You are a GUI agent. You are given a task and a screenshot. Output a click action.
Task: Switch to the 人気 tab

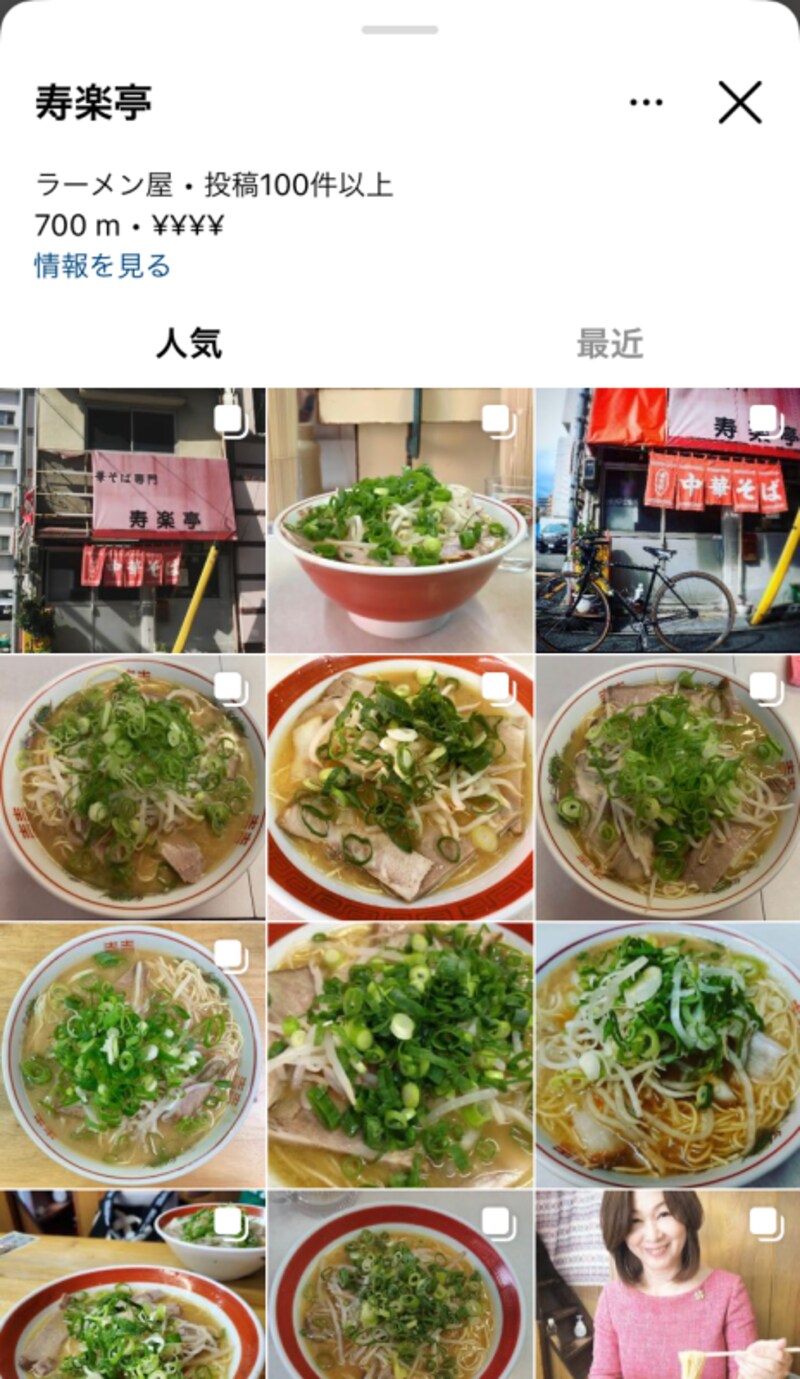tap(188, 344)
